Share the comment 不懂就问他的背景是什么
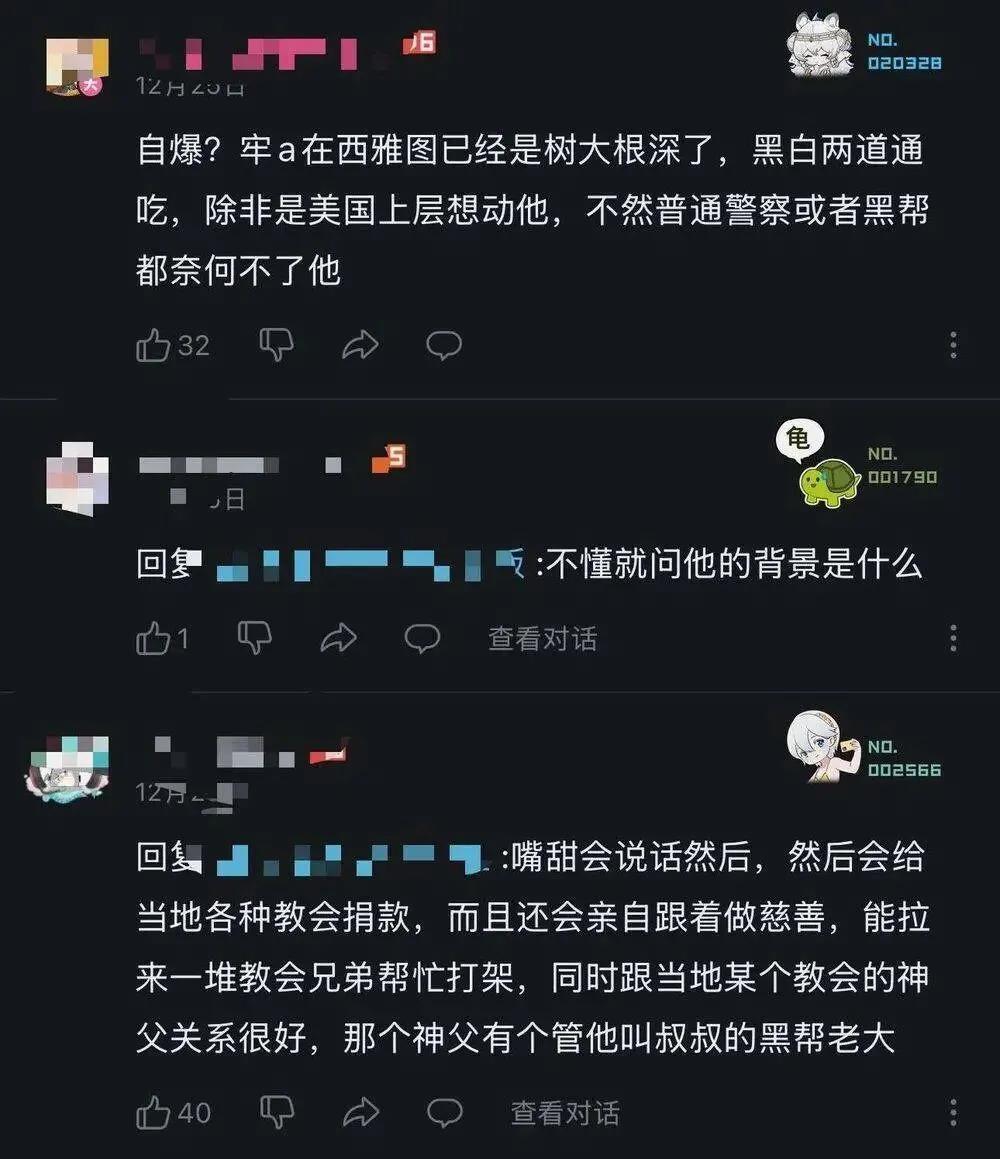The height and width of the screenshot is (1159, 1000). click(x=338, y=638)
